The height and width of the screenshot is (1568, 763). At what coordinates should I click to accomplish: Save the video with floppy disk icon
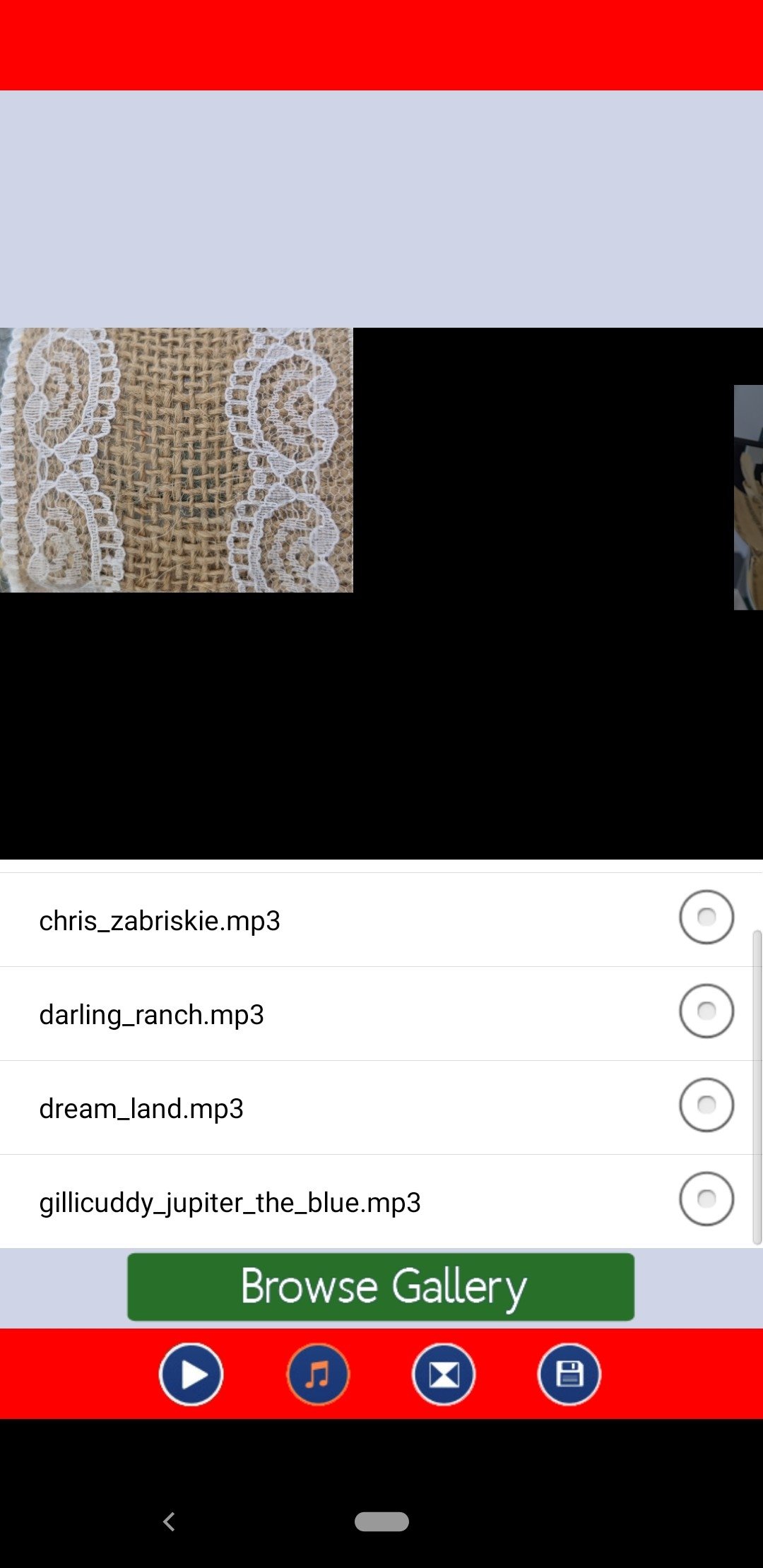[x=569, y=1374]
